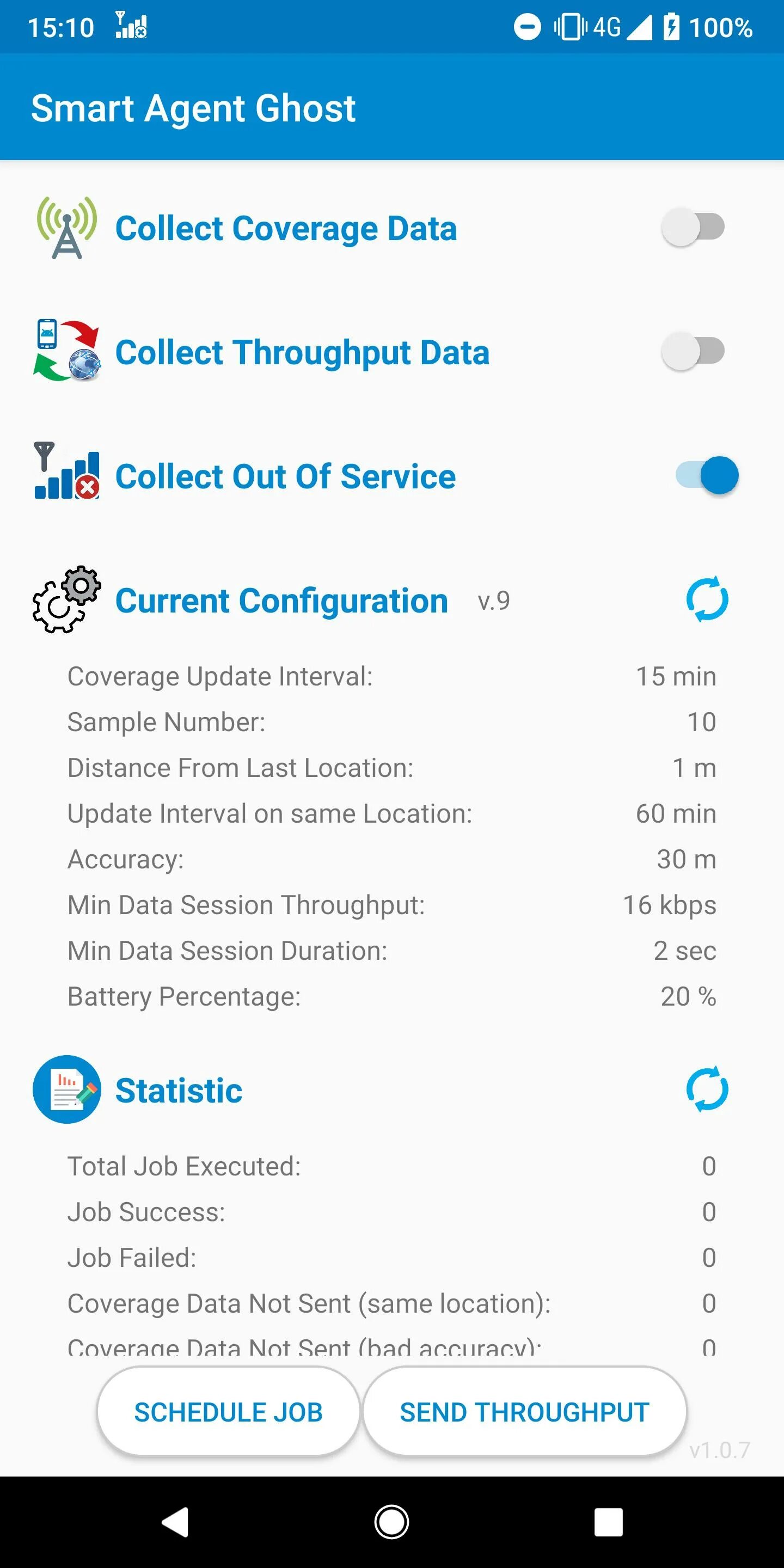Viewport: 784px width, 1568px height.
Task: Open the recent apps view
Action: click(x=608, y=1522)
